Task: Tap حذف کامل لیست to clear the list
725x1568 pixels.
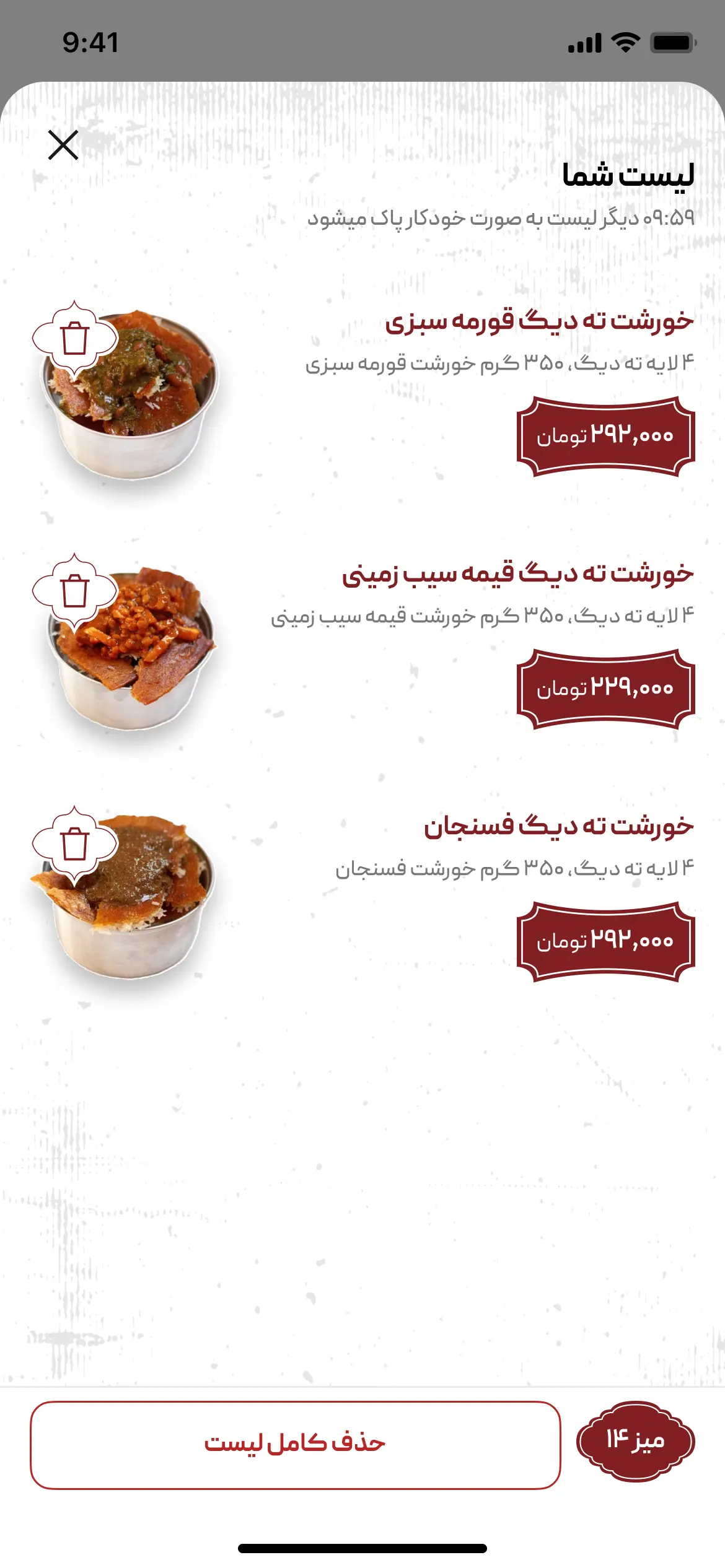Action: 296,1445
